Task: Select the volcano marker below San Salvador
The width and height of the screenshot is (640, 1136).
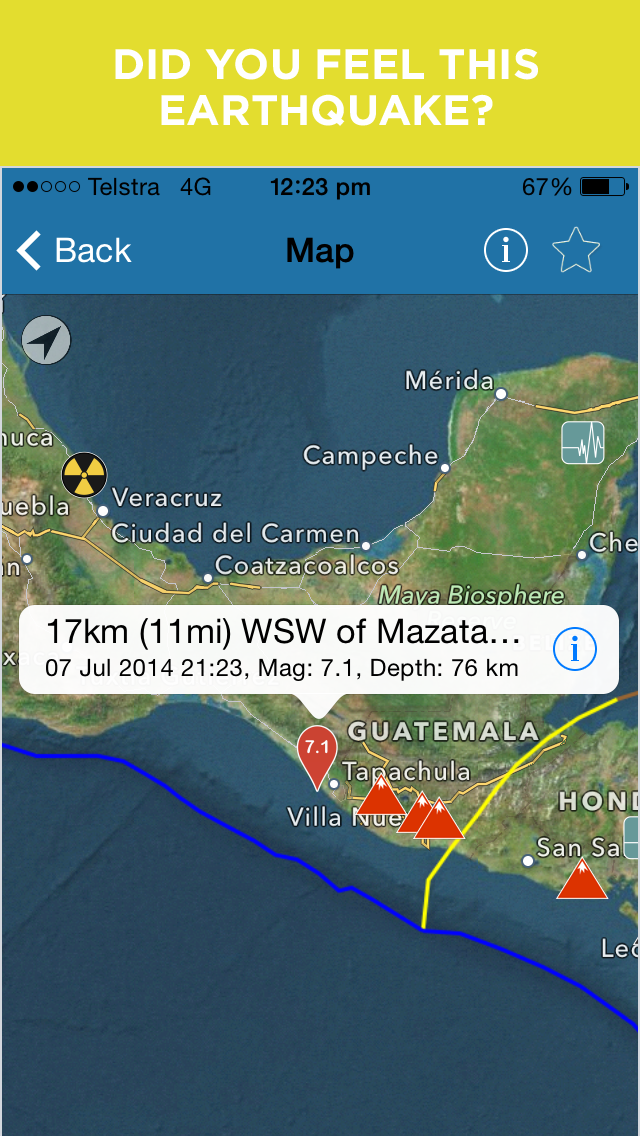Action: click(x=582, y=878)
